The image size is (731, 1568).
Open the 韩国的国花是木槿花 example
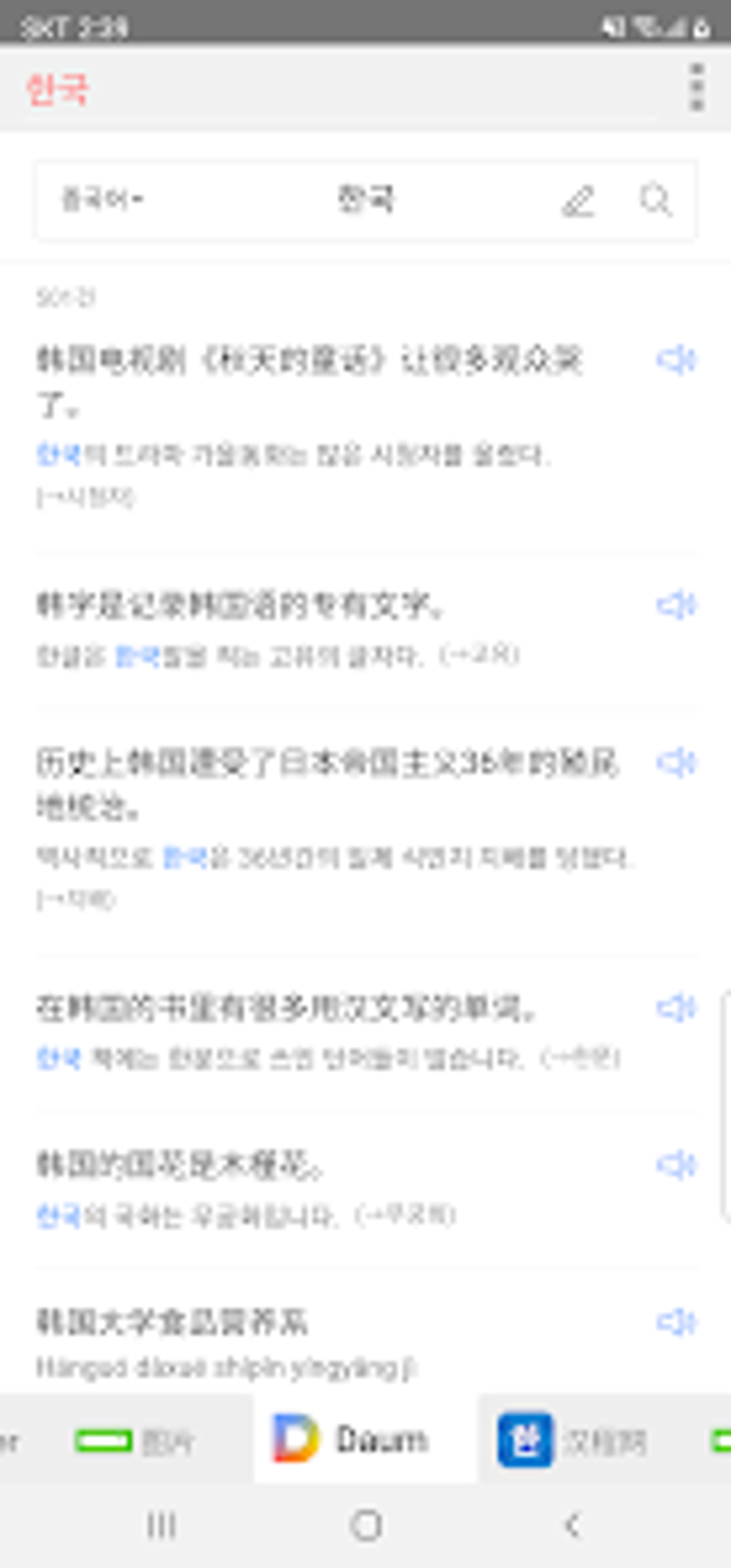click(x=181, y=1166)
